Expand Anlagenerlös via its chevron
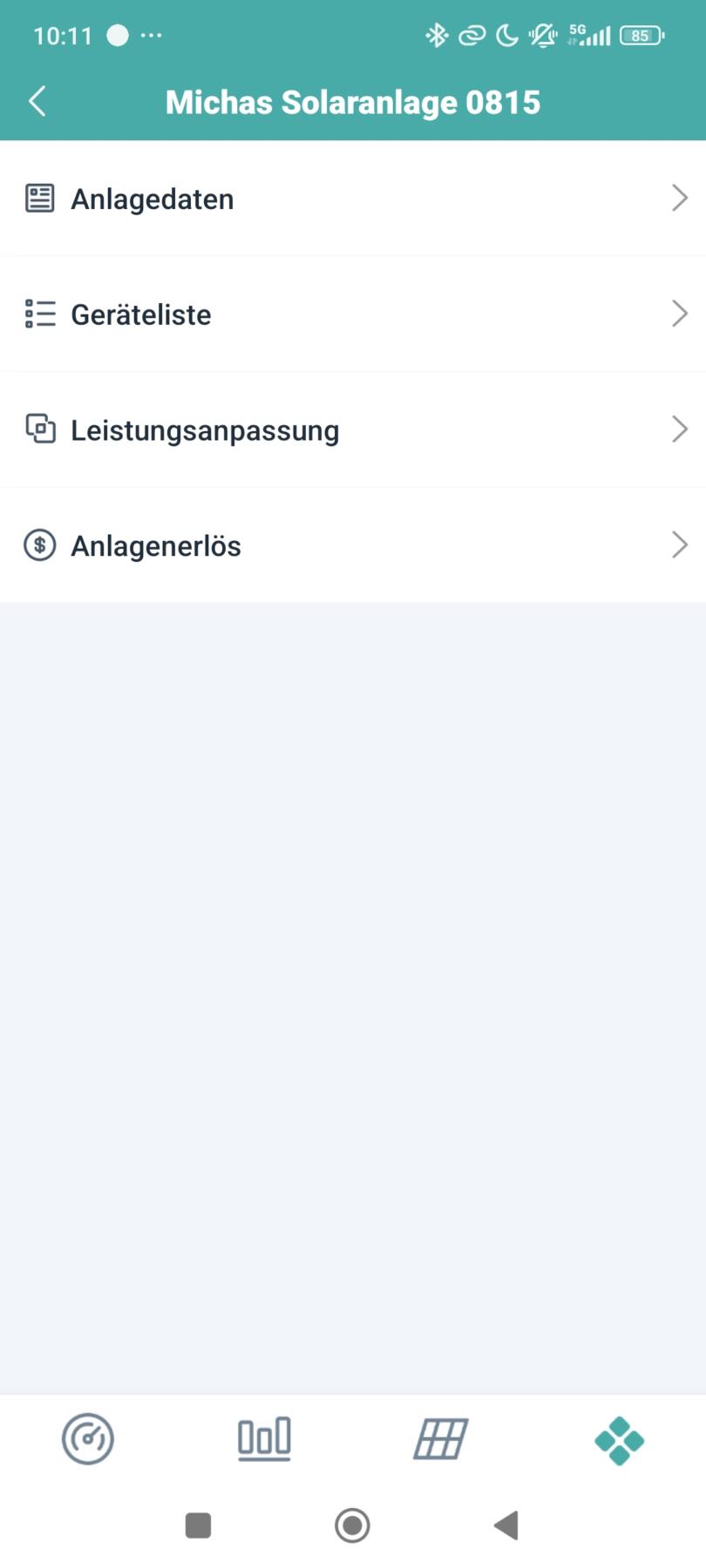This screenshot has height=1568, width=706. point(681,544)
